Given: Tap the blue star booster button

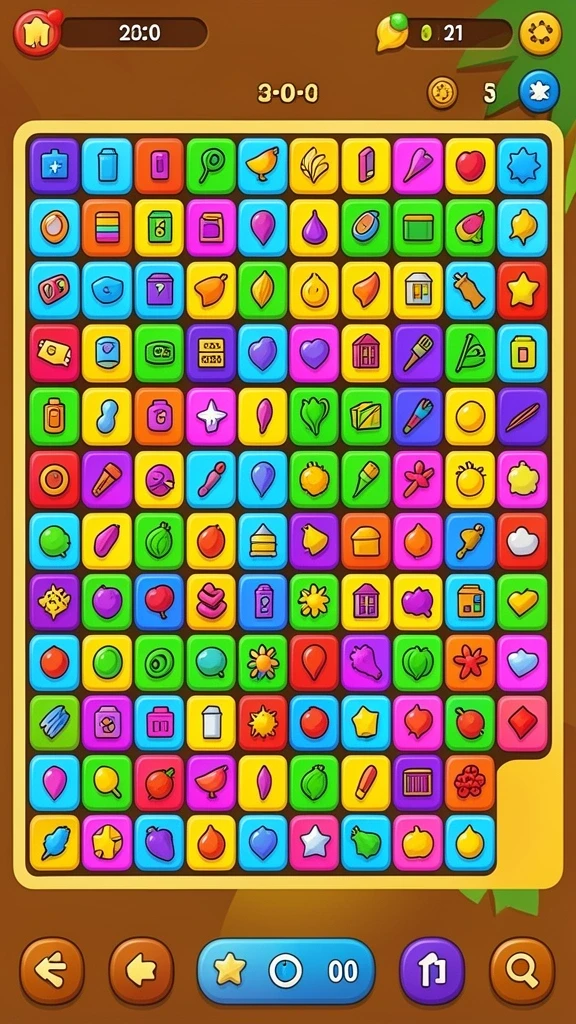Looking at the screenshot, I should 539,92.
